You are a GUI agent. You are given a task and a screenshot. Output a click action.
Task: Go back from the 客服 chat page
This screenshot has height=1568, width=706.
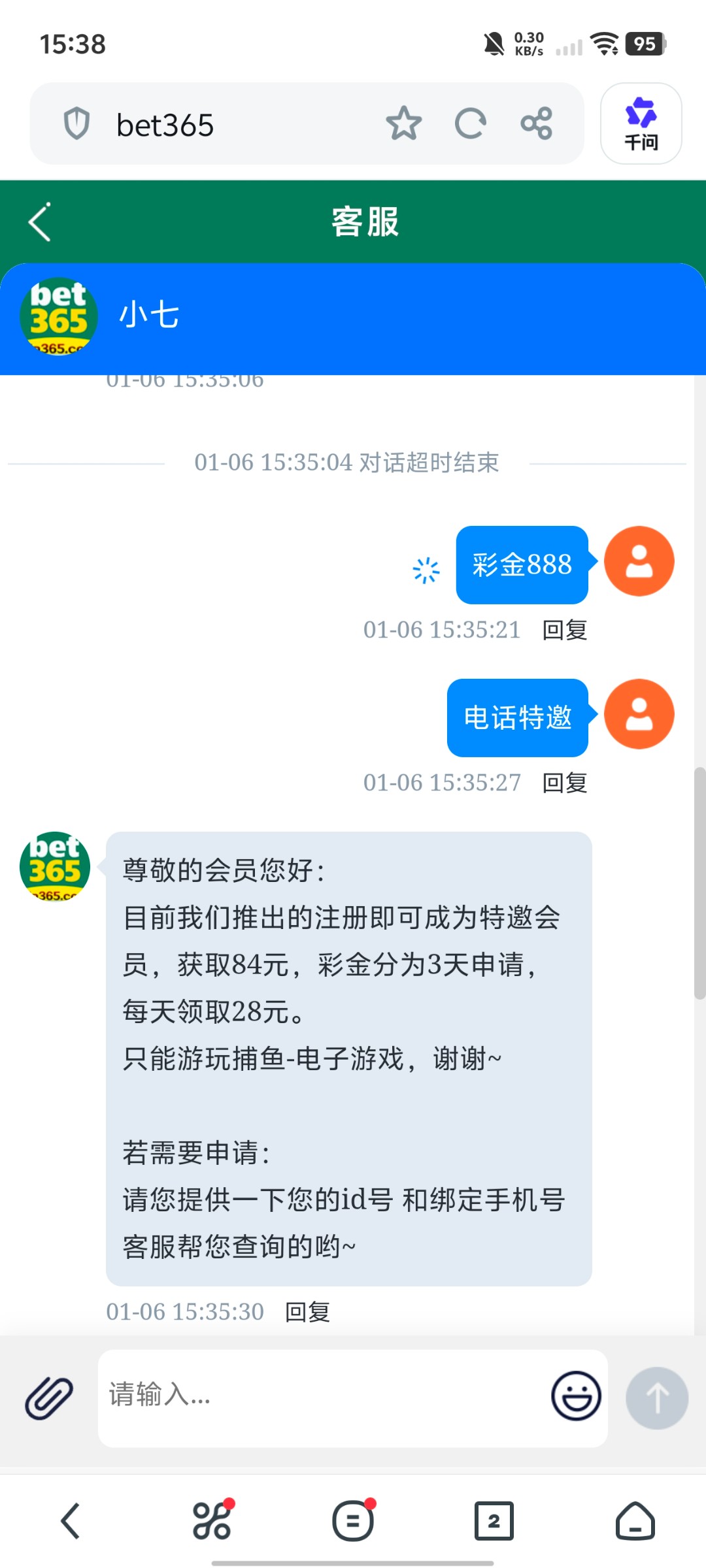point(41,222)
